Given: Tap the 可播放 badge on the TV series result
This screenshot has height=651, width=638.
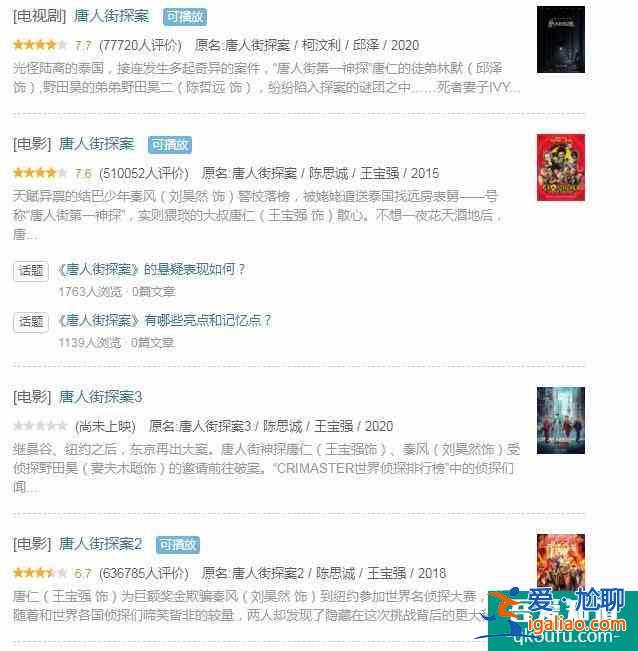Looking at the screenshot, I should pos(187,18).
